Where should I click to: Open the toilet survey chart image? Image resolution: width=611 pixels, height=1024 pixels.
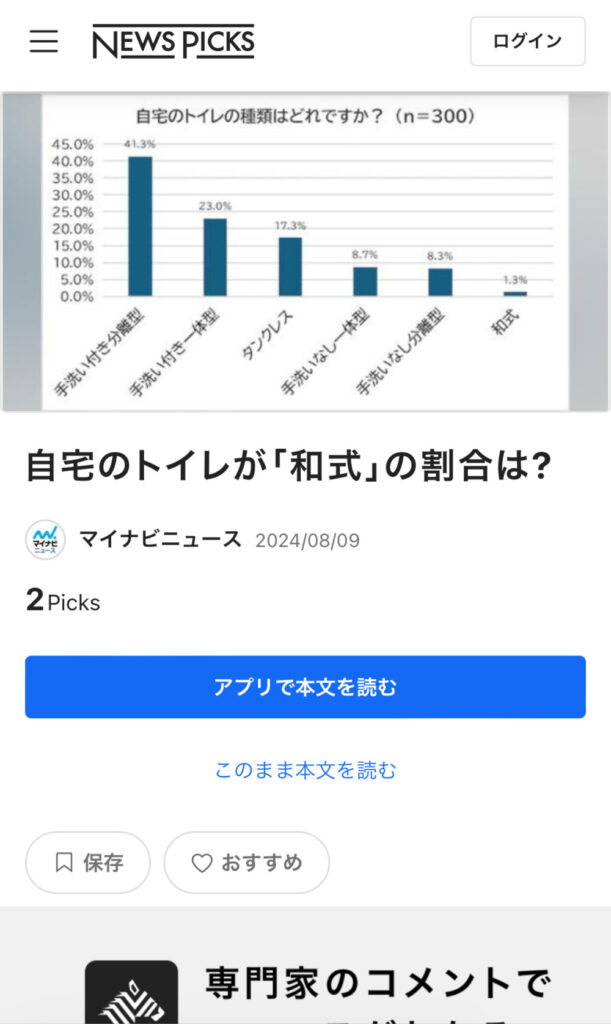[x=305, y=251]
